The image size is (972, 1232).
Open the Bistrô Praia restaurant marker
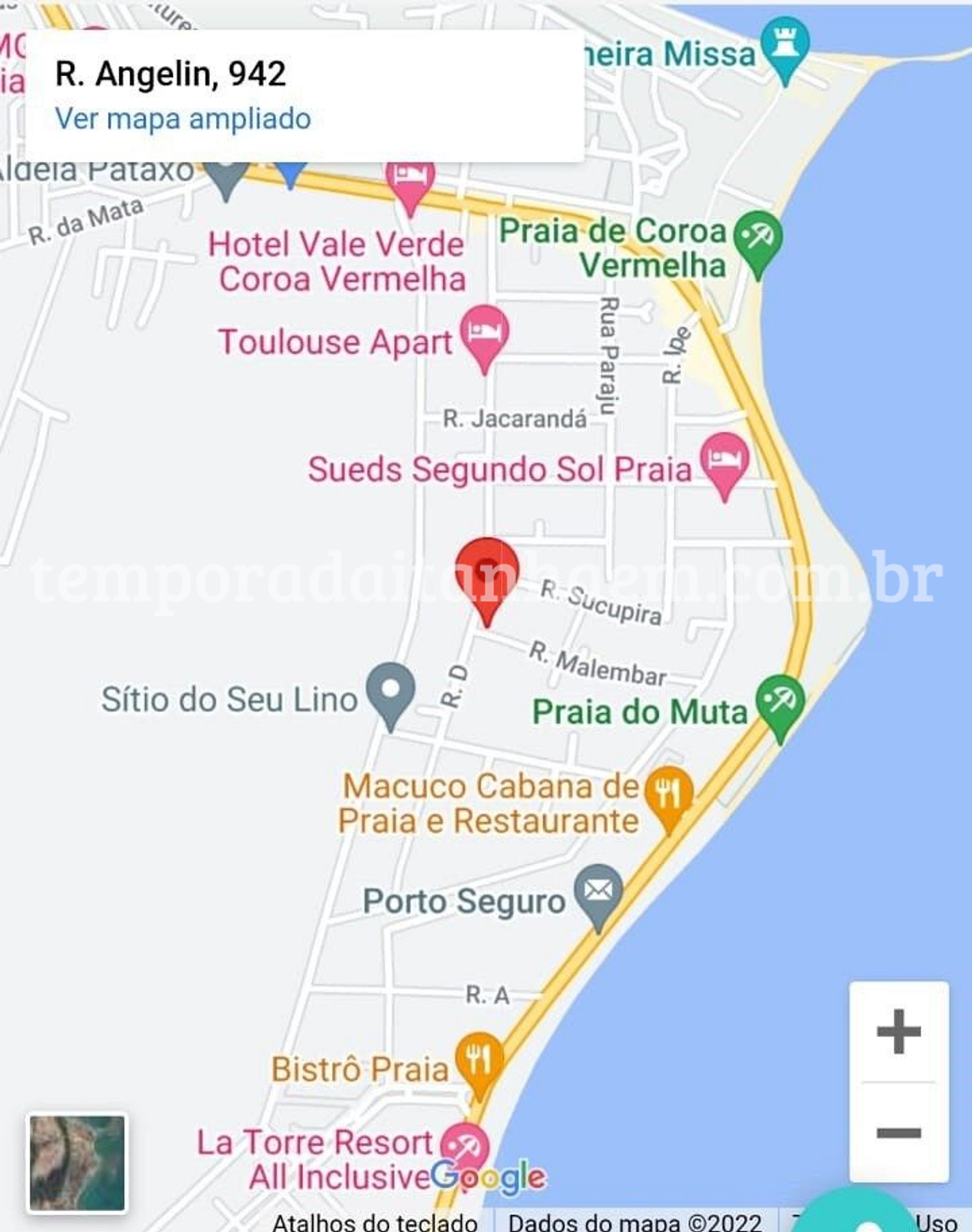click(x=479, y=1060)
